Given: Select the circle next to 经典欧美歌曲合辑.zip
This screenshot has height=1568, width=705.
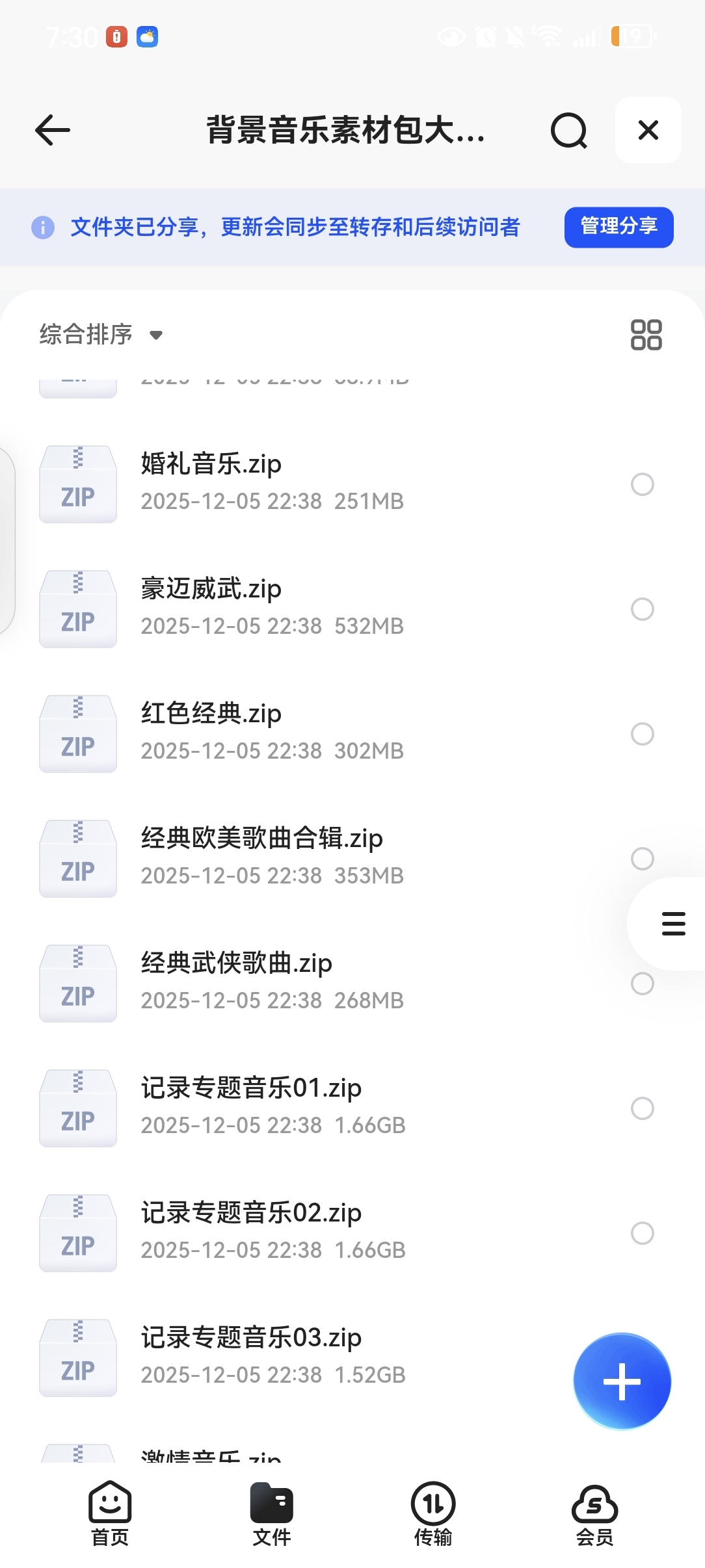Looking at the screenshot, I should [x=642, y=859].
